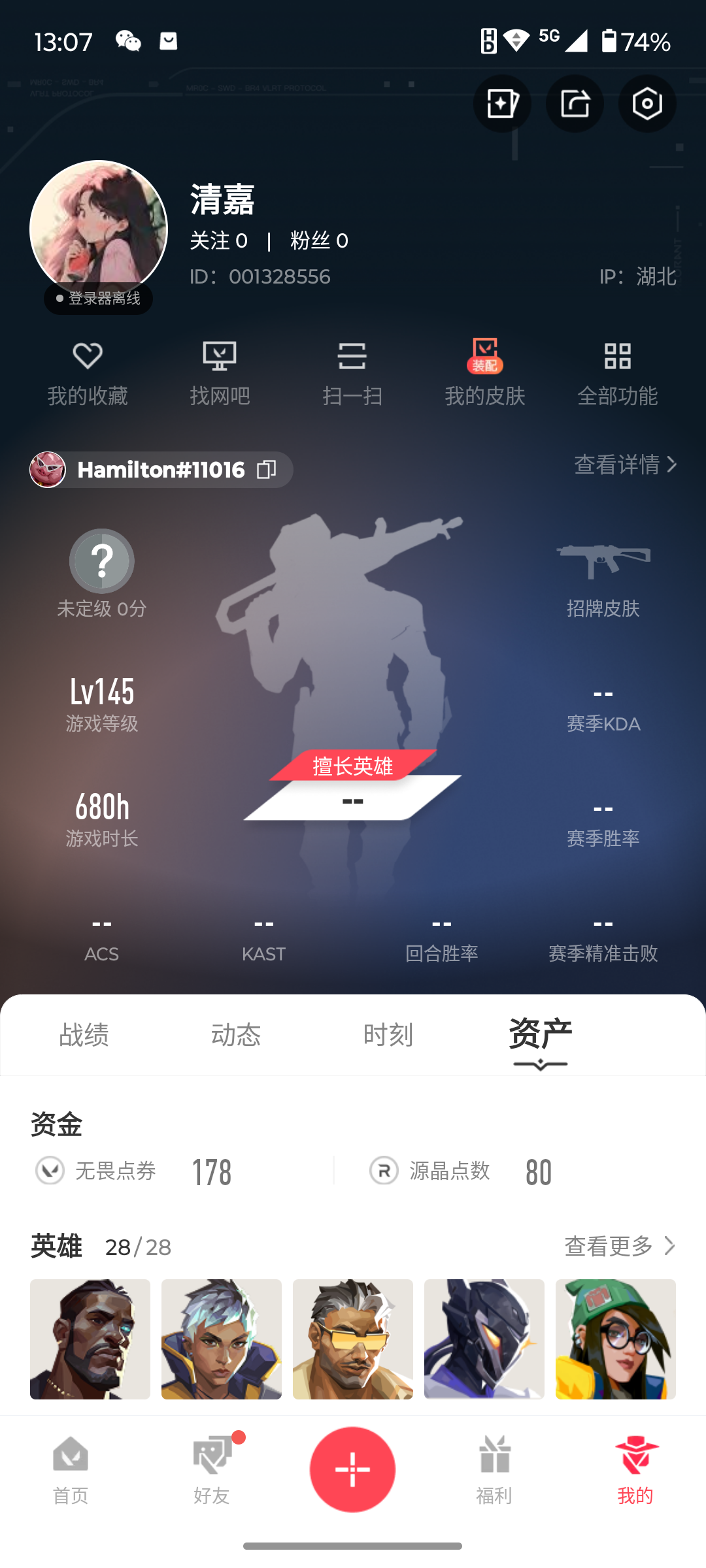Tap the share icon at top
This screenshot has height=1568, width=706.
pos(575,104)
